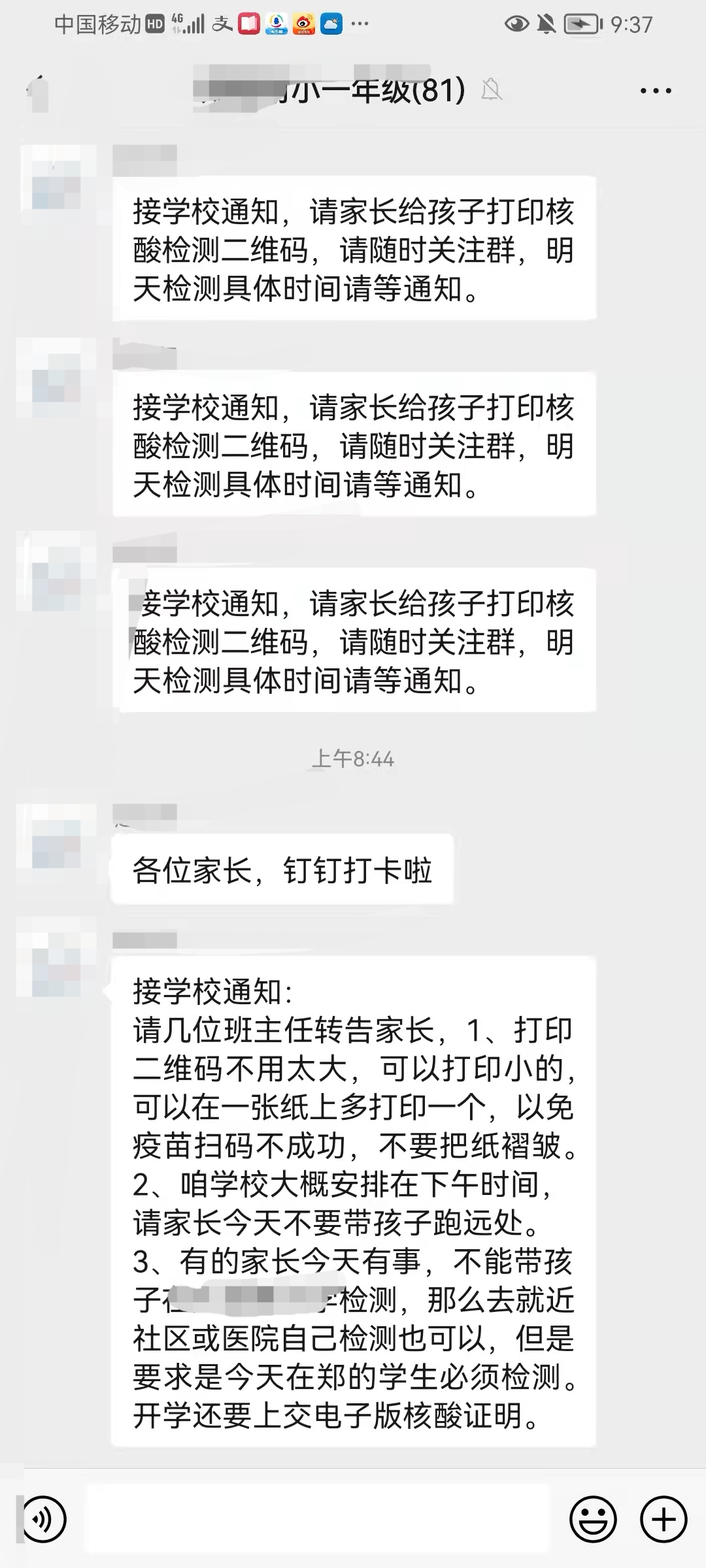Switch to voice message input
This screenshot has height=1568, width=706.
[x=44, y=1520]
